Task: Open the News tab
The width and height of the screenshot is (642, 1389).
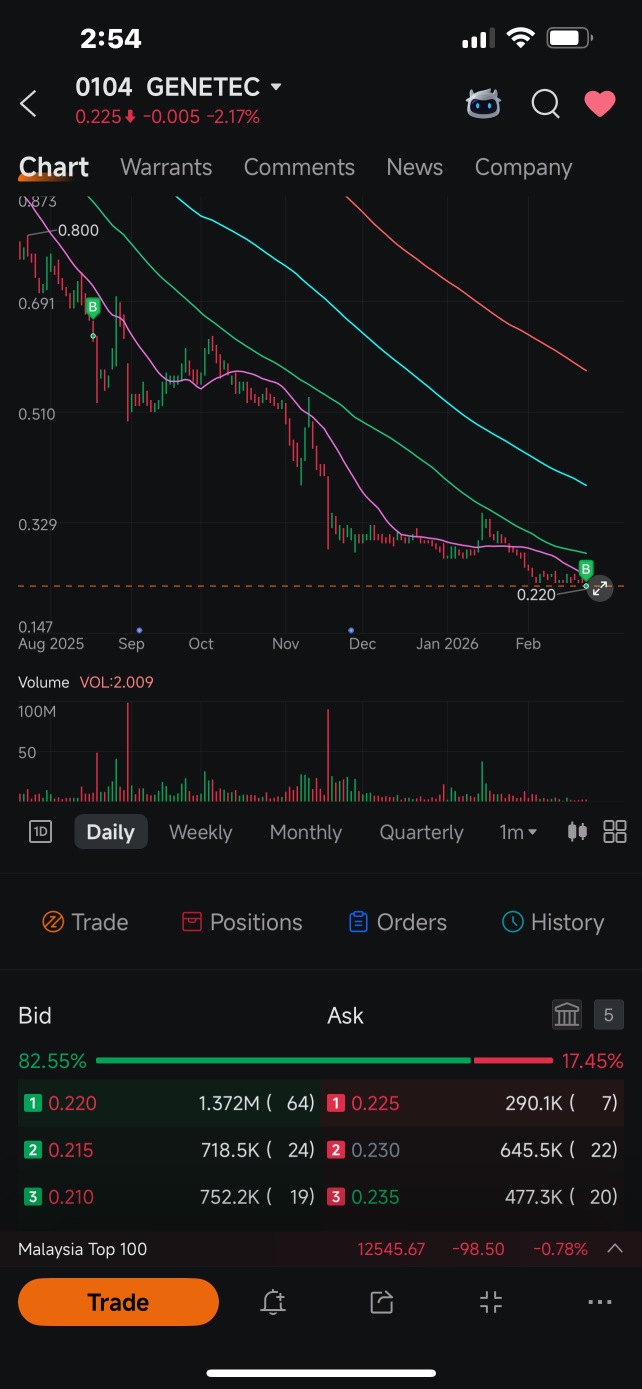Action: pos(414,167)
